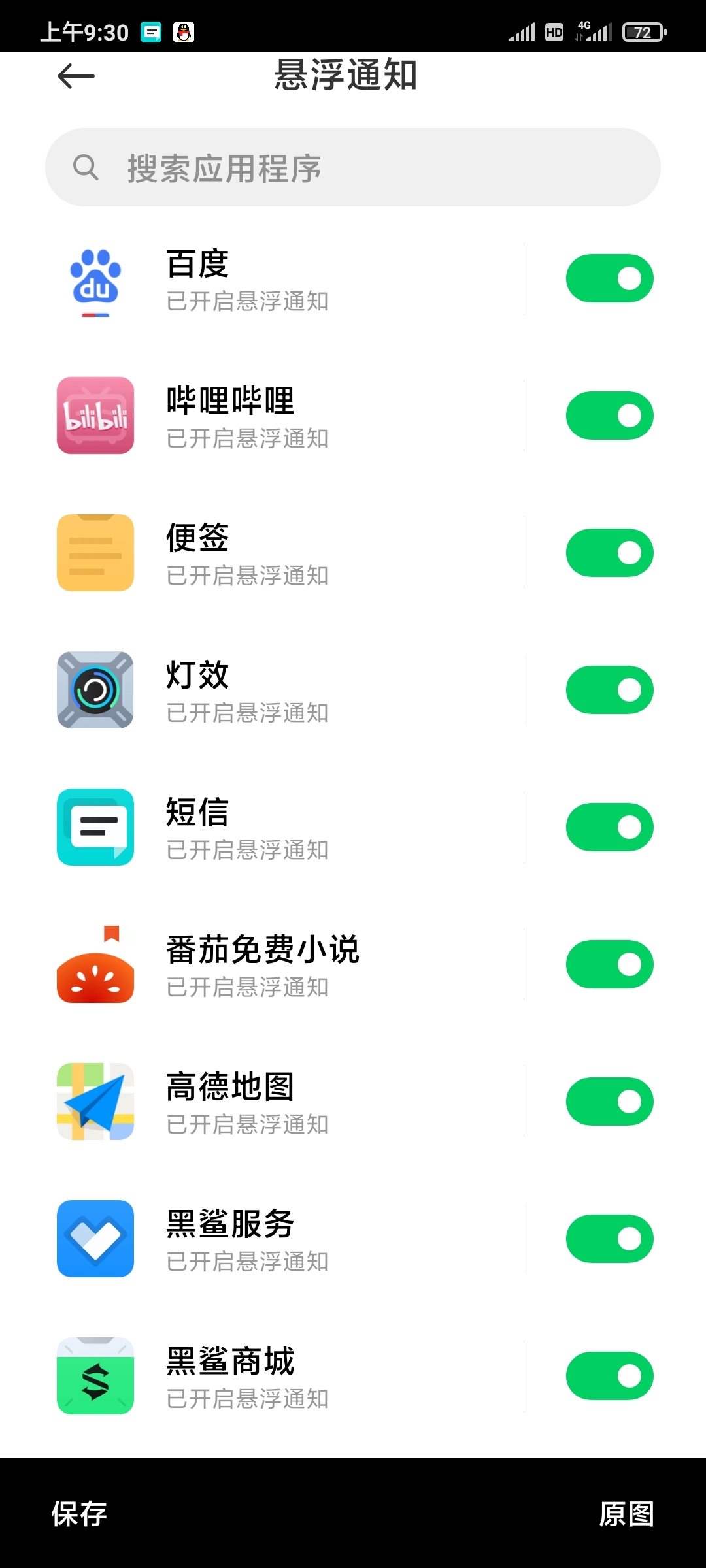Turn off the 高德地图 switch

(x=609, y=1102)
